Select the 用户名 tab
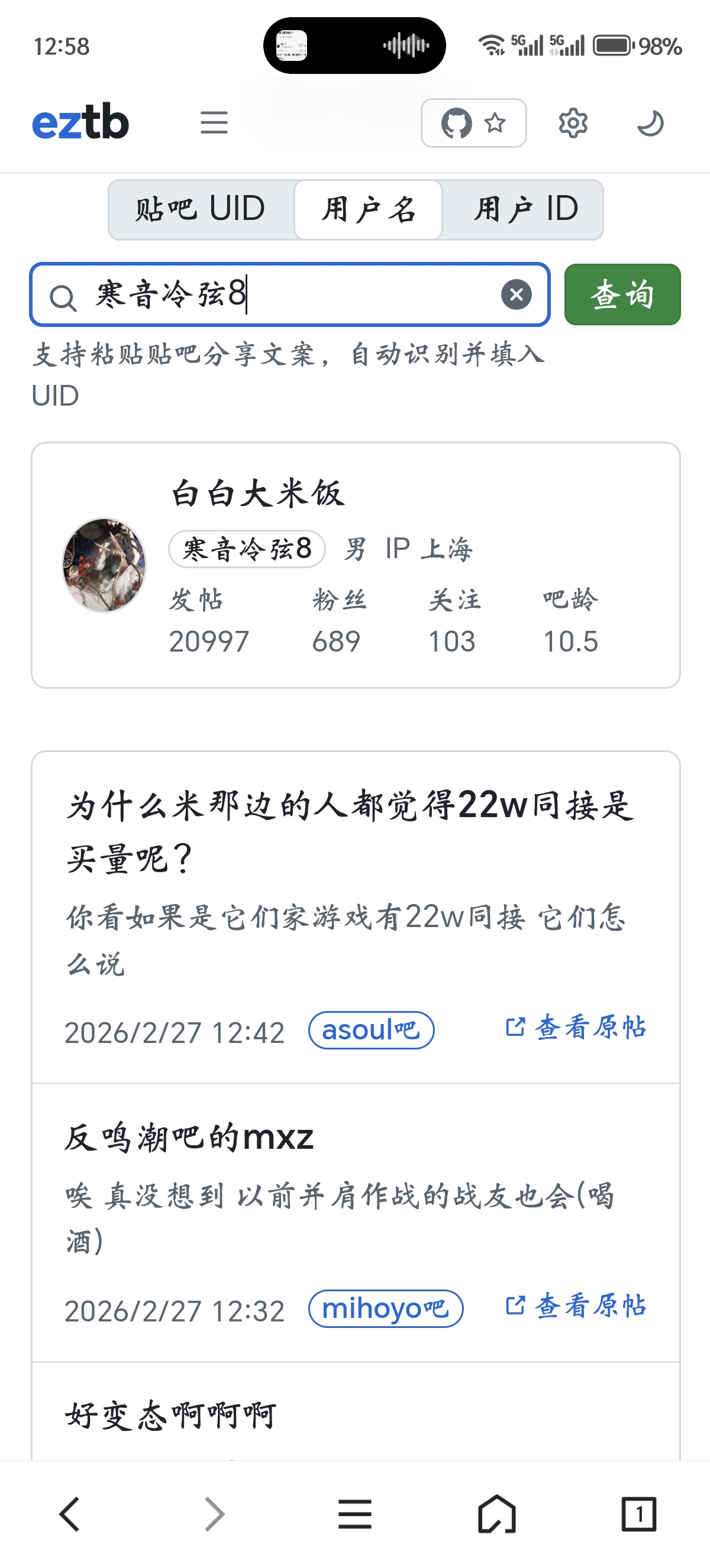 point(369,209)
